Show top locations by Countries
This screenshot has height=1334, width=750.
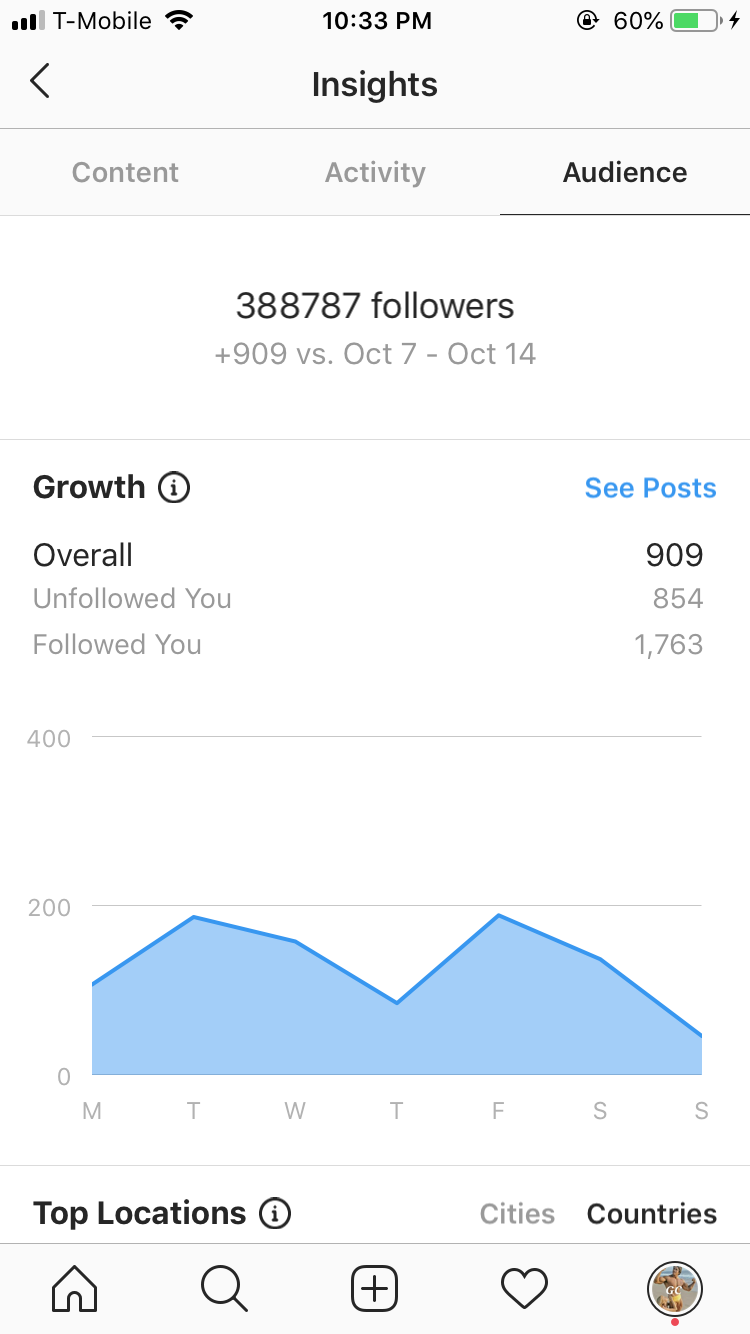(x=652, y=1214)
